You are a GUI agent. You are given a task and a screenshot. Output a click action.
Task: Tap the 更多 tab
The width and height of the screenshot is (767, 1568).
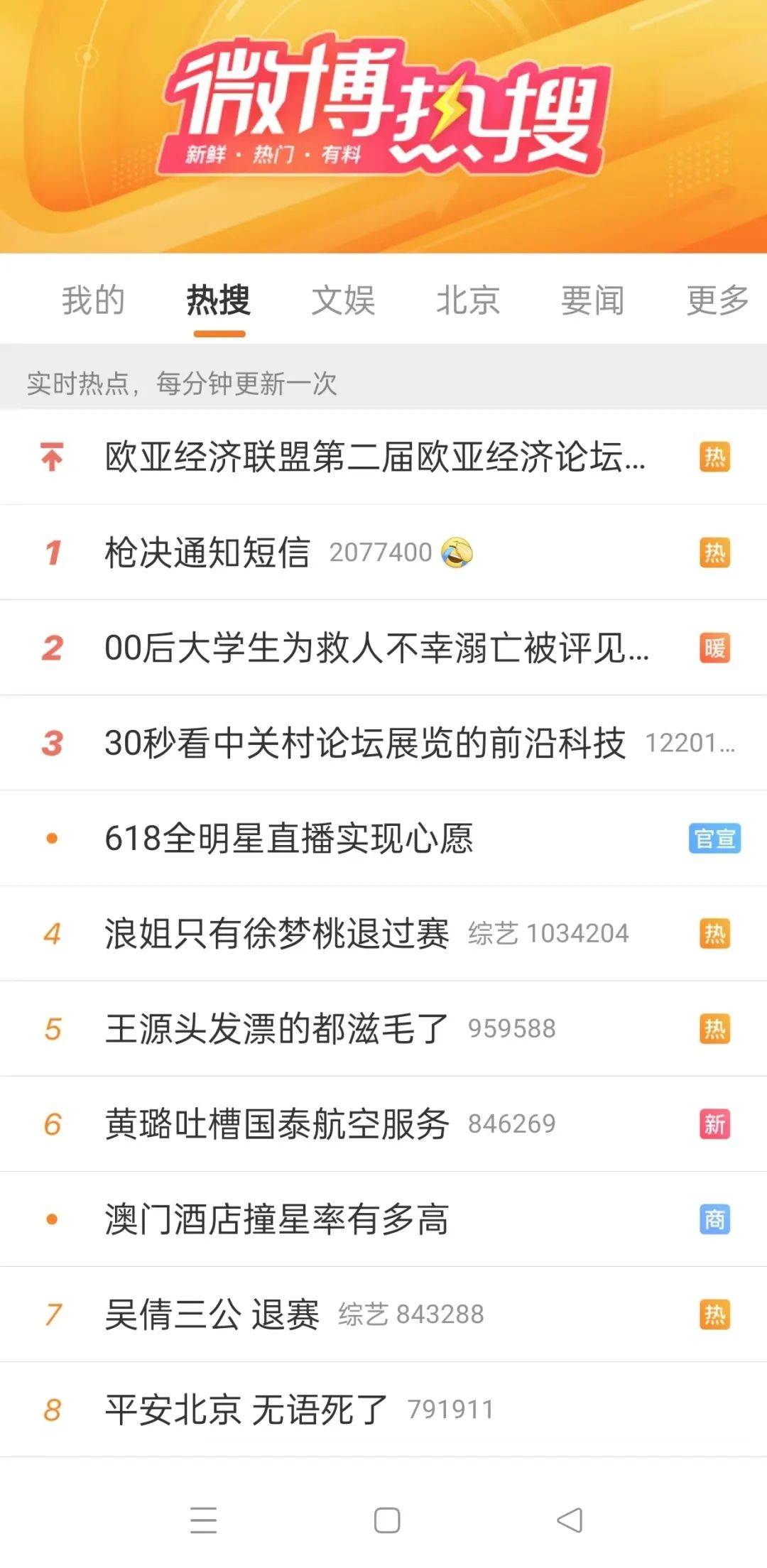[x=717, y=300]
